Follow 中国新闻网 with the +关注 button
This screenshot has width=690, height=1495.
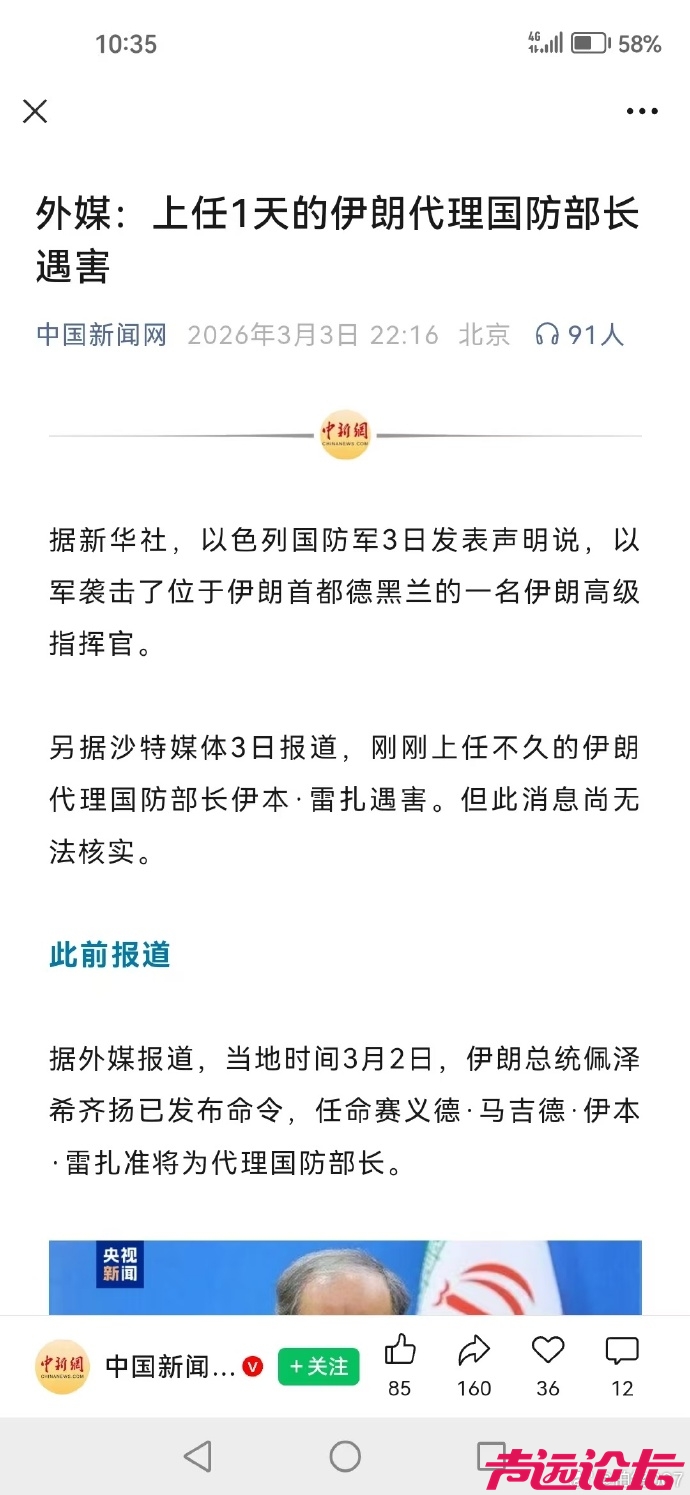318,1366
